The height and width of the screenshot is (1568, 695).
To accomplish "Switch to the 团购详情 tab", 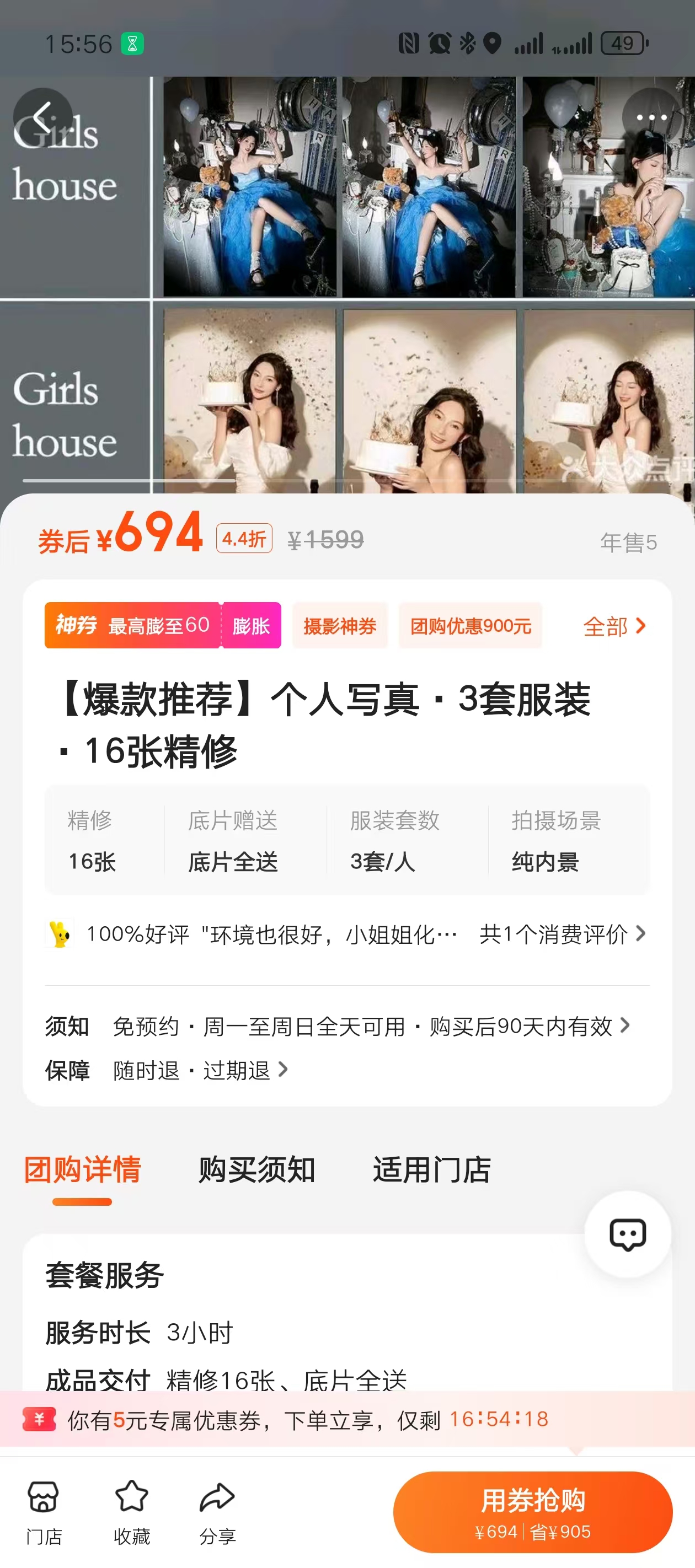I will [x=82, y=1169].
